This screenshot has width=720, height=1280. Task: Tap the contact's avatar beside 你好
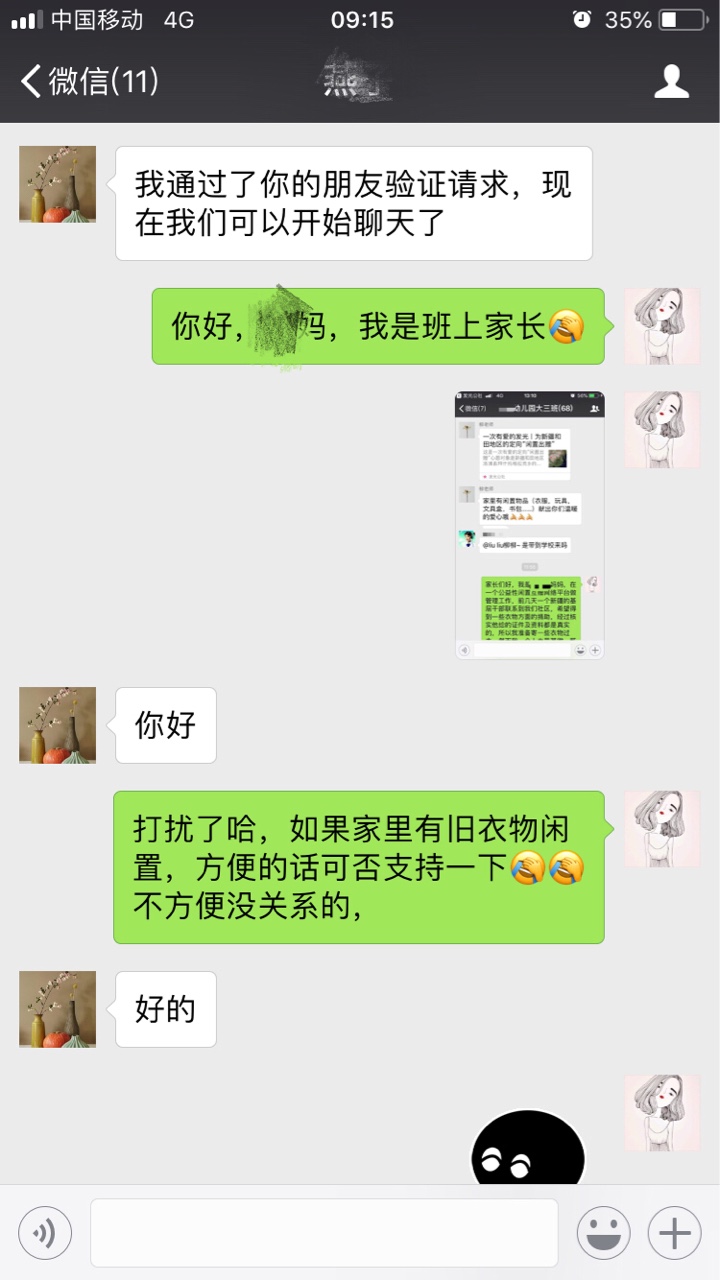coord(58,725)
